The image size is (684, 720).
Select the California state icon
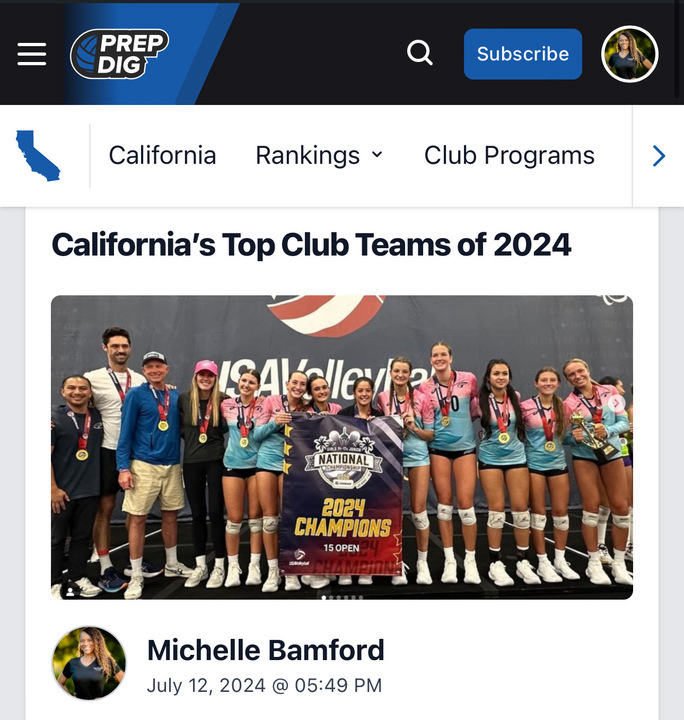tap(38, 156)
